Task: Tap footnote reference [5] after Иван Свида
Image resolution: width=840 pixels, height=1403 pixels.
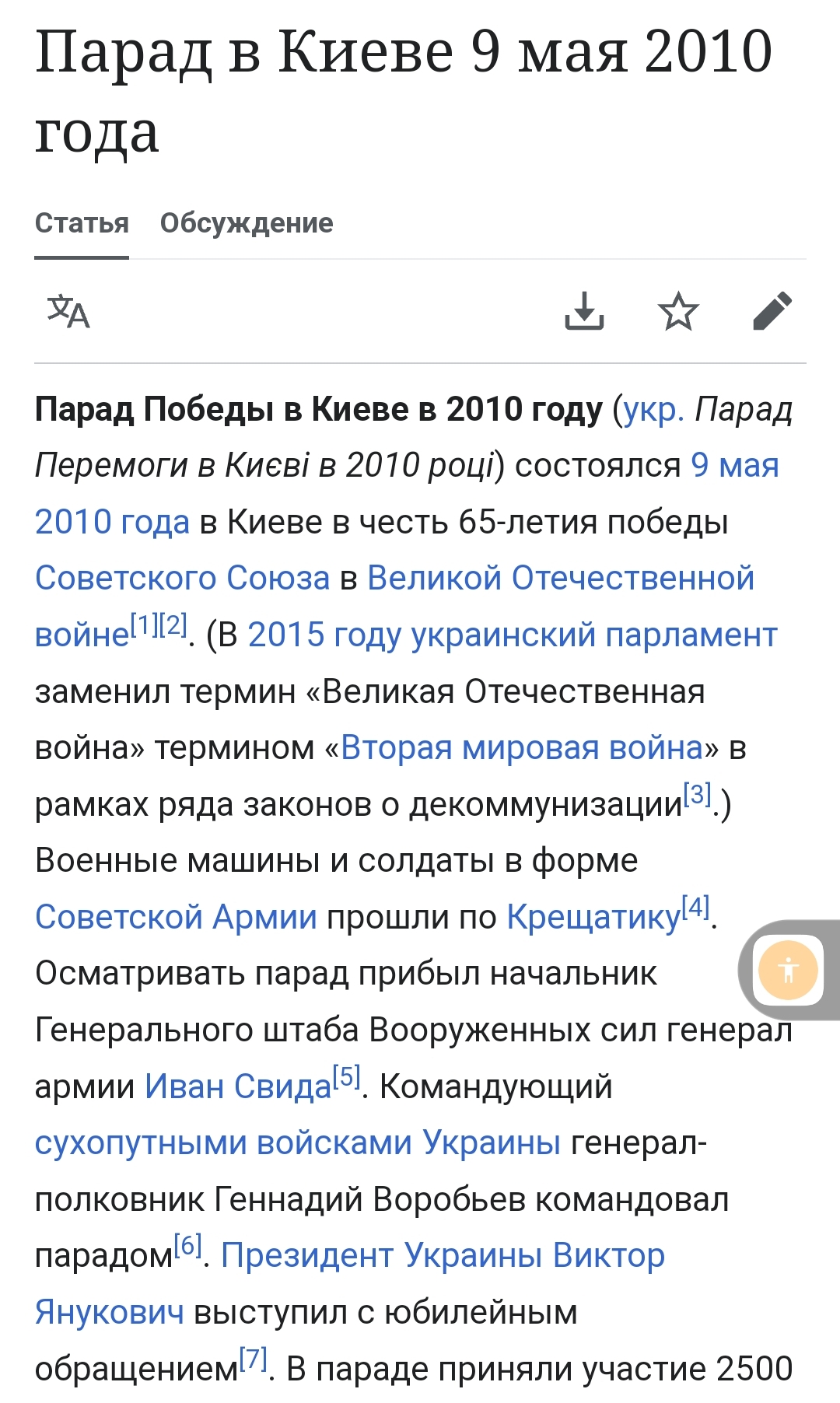Action: (347, 1076)
